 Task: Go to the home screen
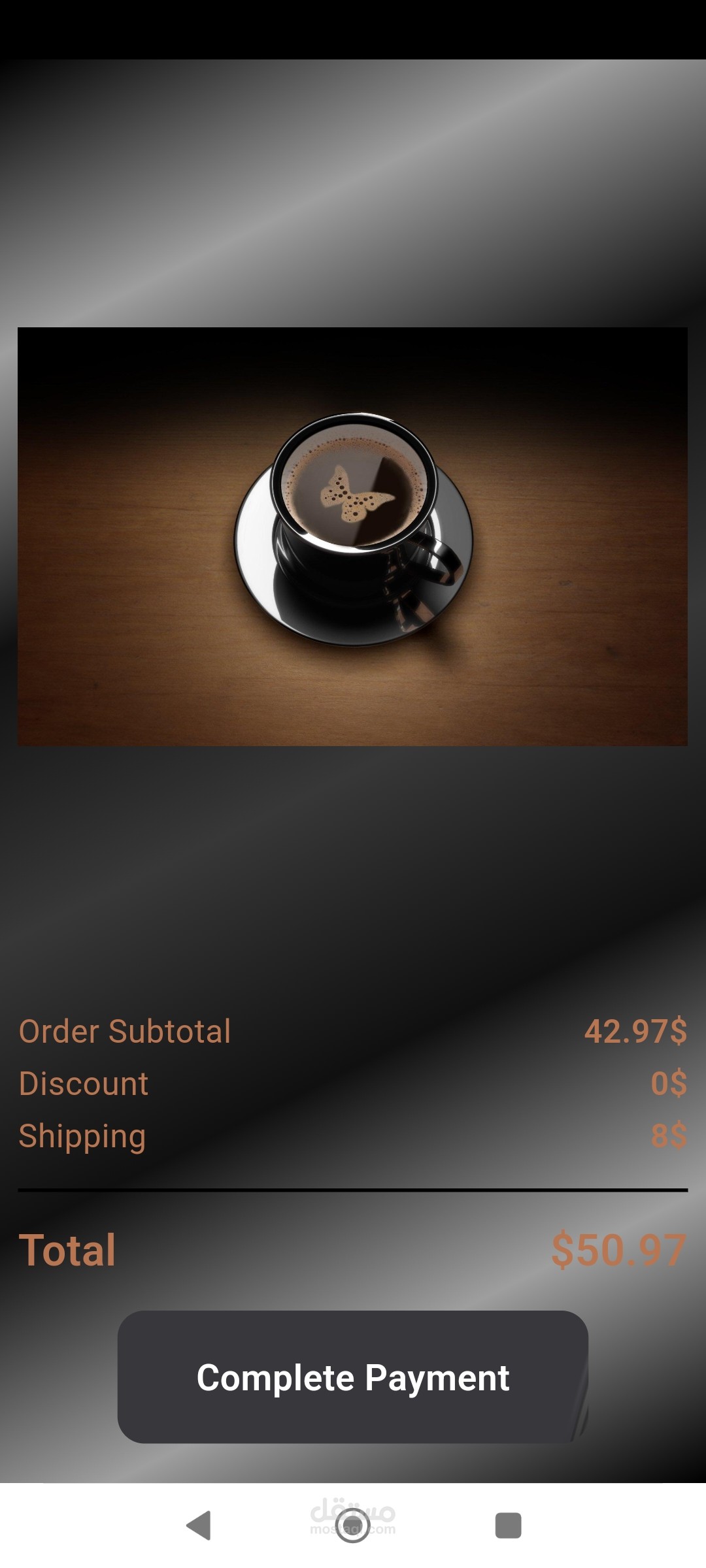click(353, 1526)
